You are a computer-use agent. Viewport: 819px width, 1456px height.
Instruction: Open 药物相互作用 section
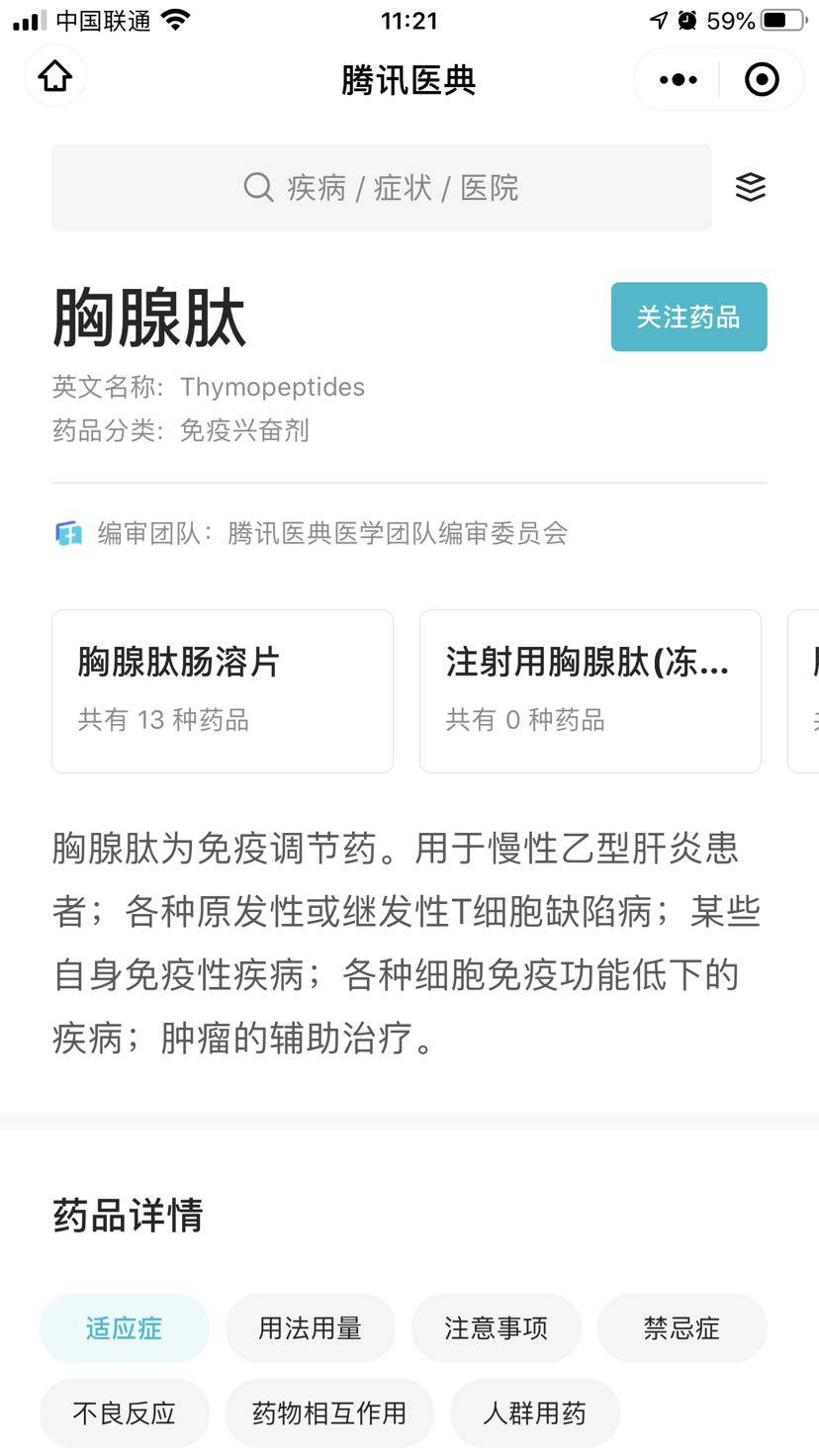coord(329,1412)
